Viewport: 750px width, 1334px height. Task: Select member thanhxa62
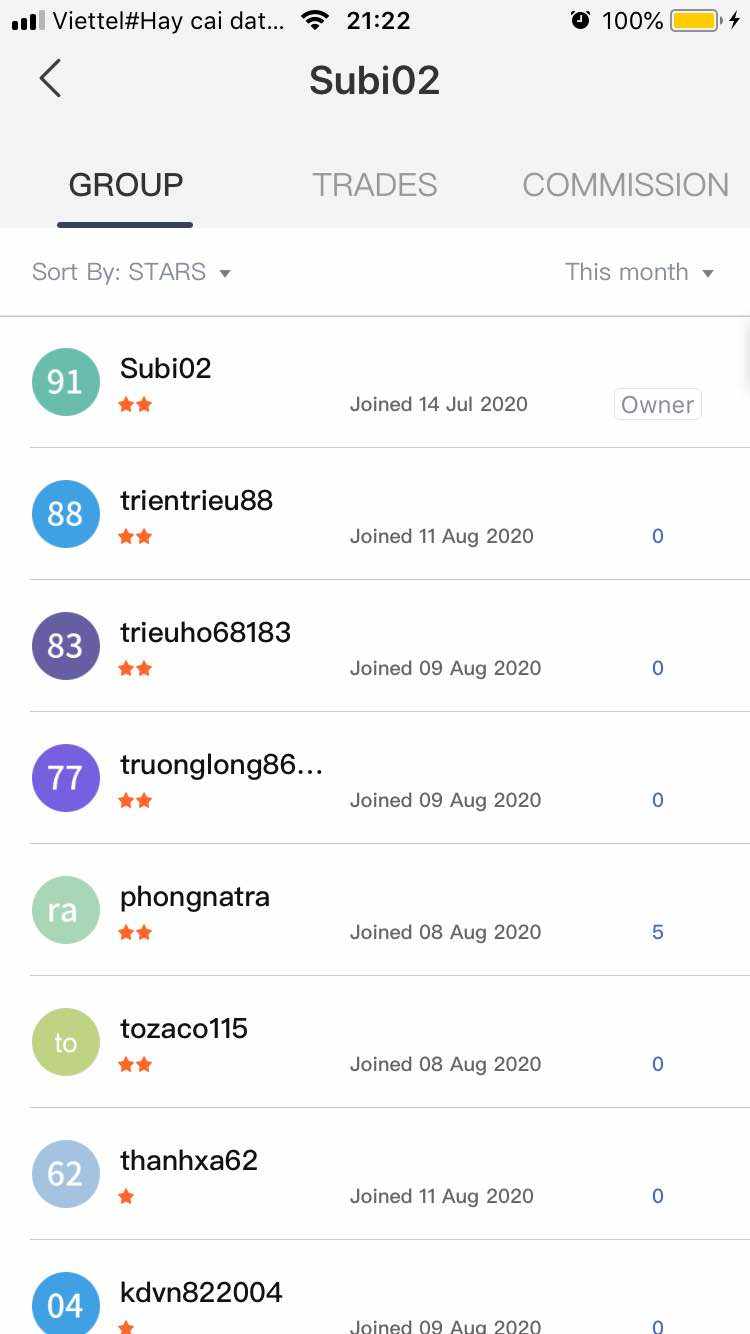pyautogui.click(x=375, y=1174)
